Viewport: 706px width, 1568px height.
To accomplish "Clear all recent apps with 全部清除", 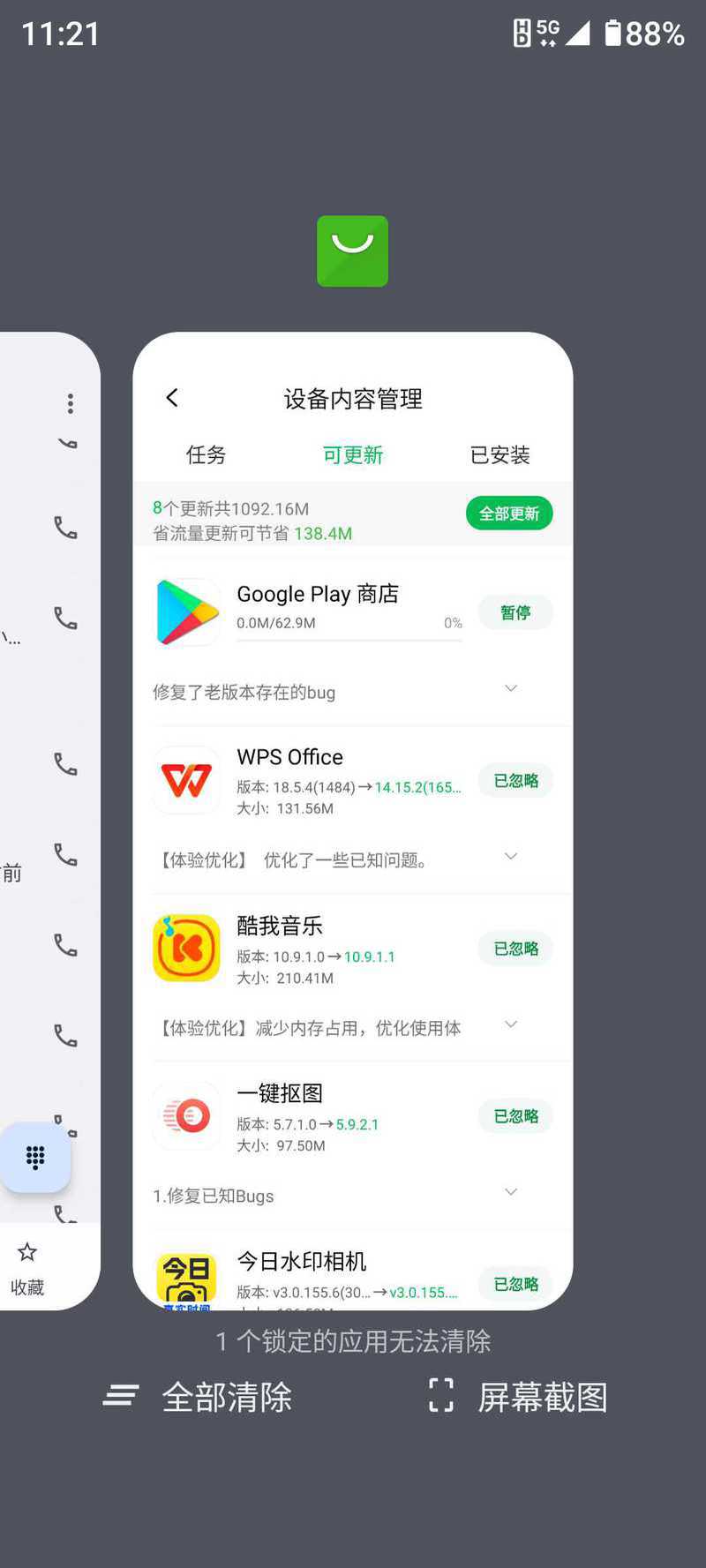I will 198,1397.
